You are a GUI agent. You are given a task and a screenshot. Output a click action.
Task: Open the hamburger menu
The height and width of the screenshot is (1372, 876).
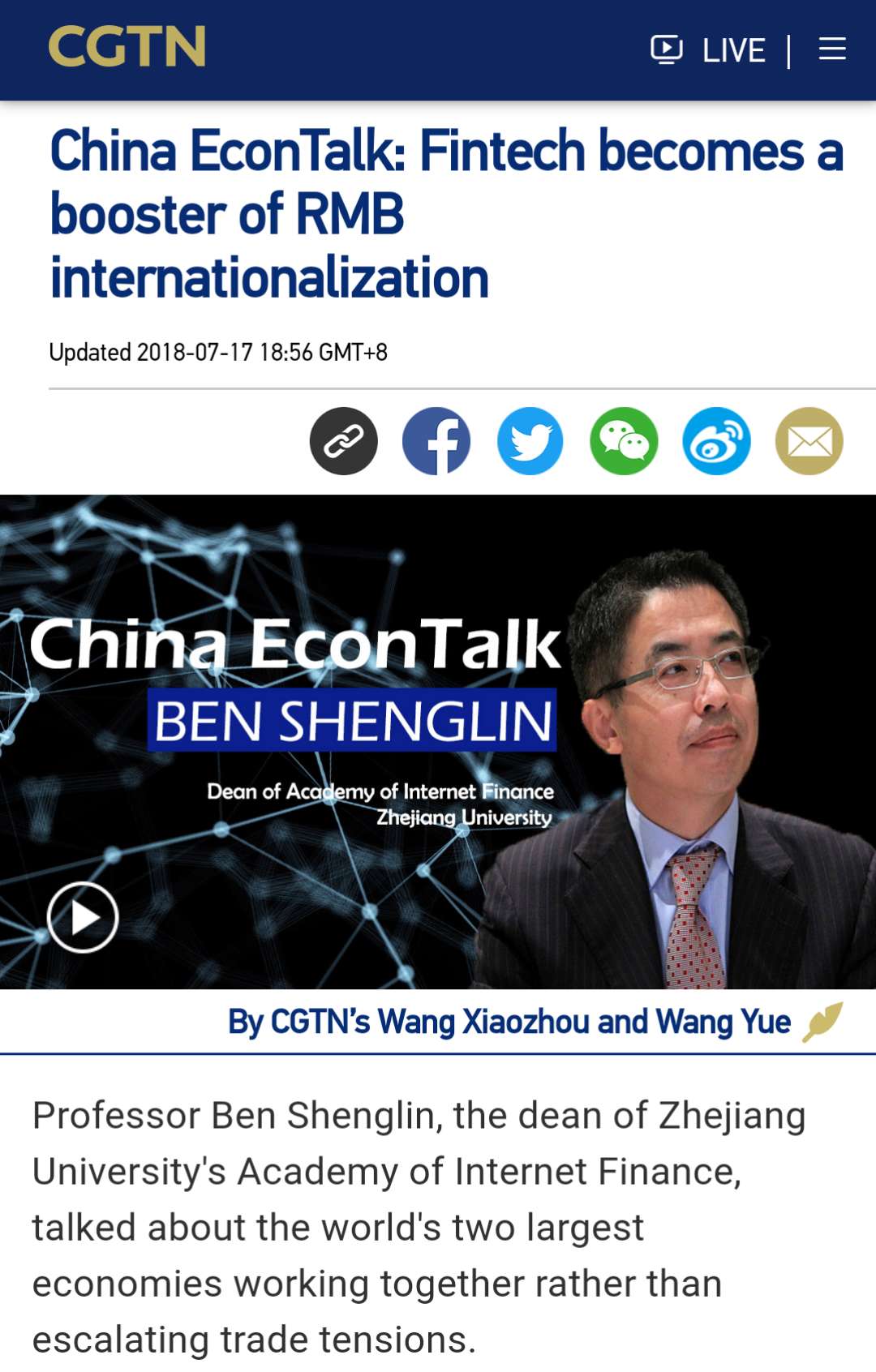pos(832,49)
